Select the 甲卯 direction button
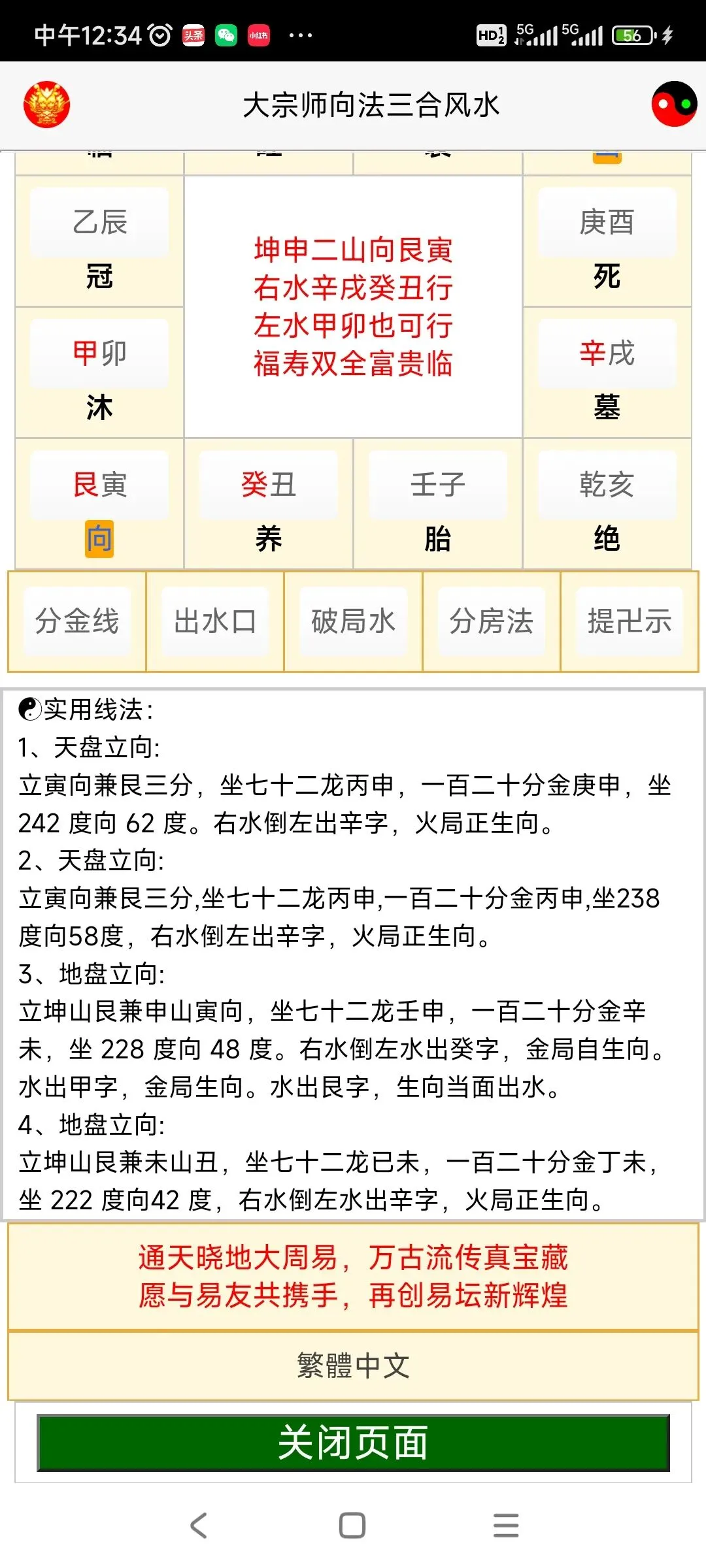The image size is (706, 1568). pos(99,353)
